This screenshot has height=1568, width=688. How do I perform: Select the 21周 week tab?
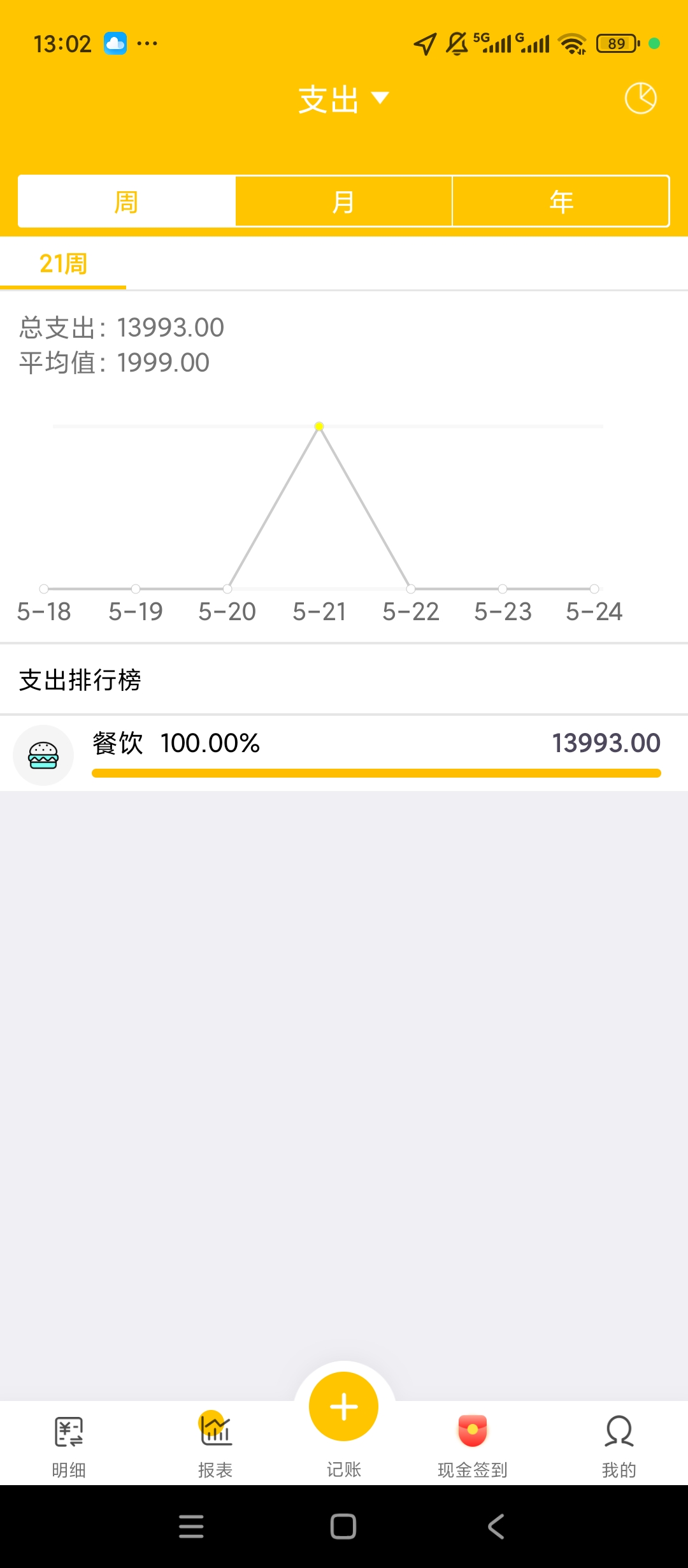point(63,263)
